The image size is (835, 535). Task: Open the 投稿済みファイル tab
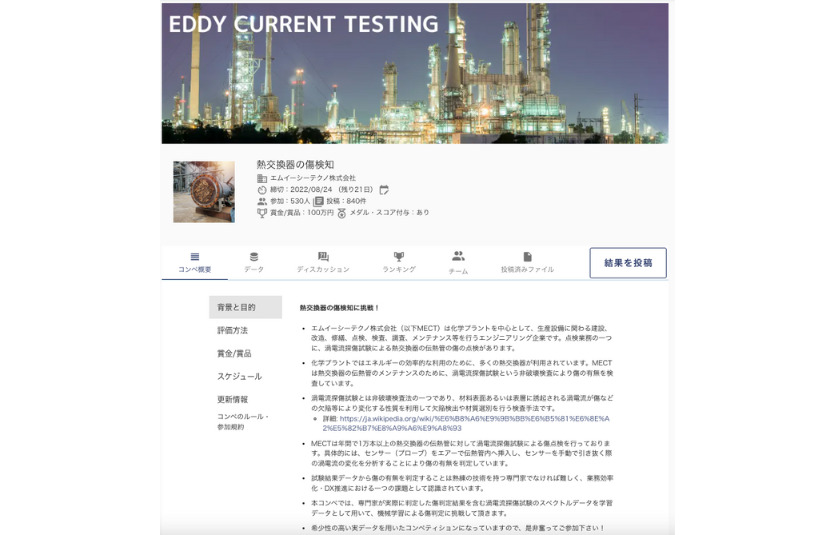[x=527, y=263]
